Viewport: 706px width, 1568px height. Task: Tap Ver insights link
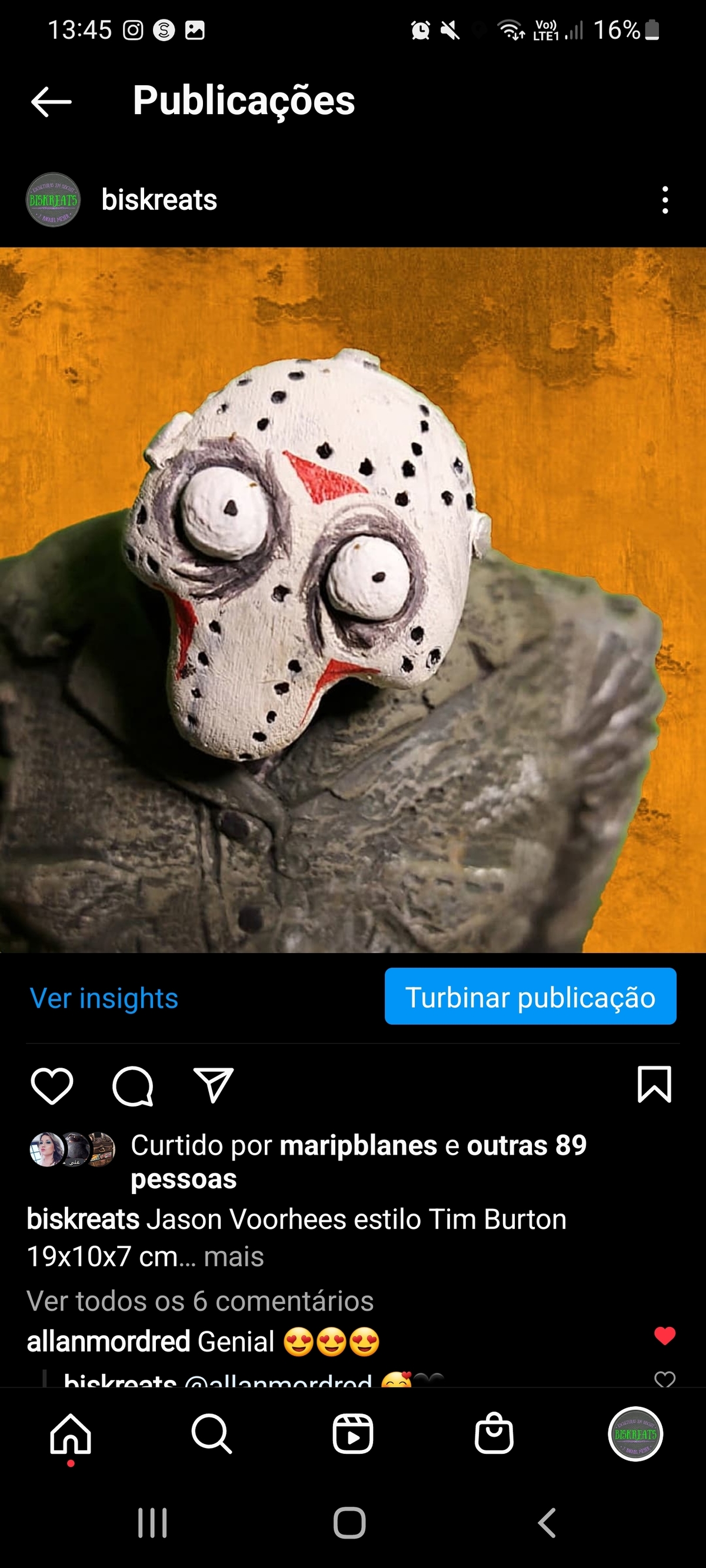click(x=104, y=998)
